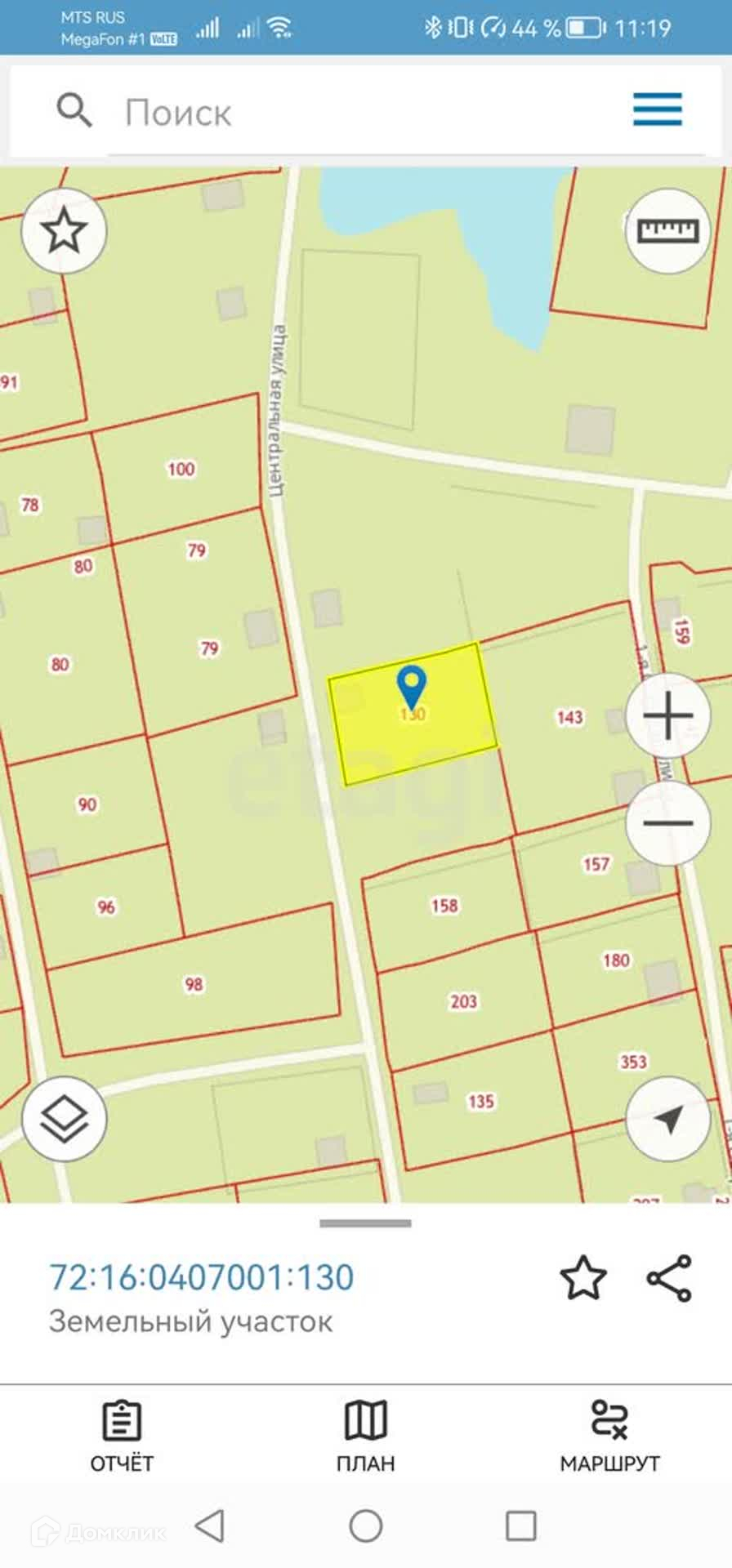The height and width of the screenshot is (1568, 732).
Task: Zoom out with the minus button
Action: tap(668, 823)
